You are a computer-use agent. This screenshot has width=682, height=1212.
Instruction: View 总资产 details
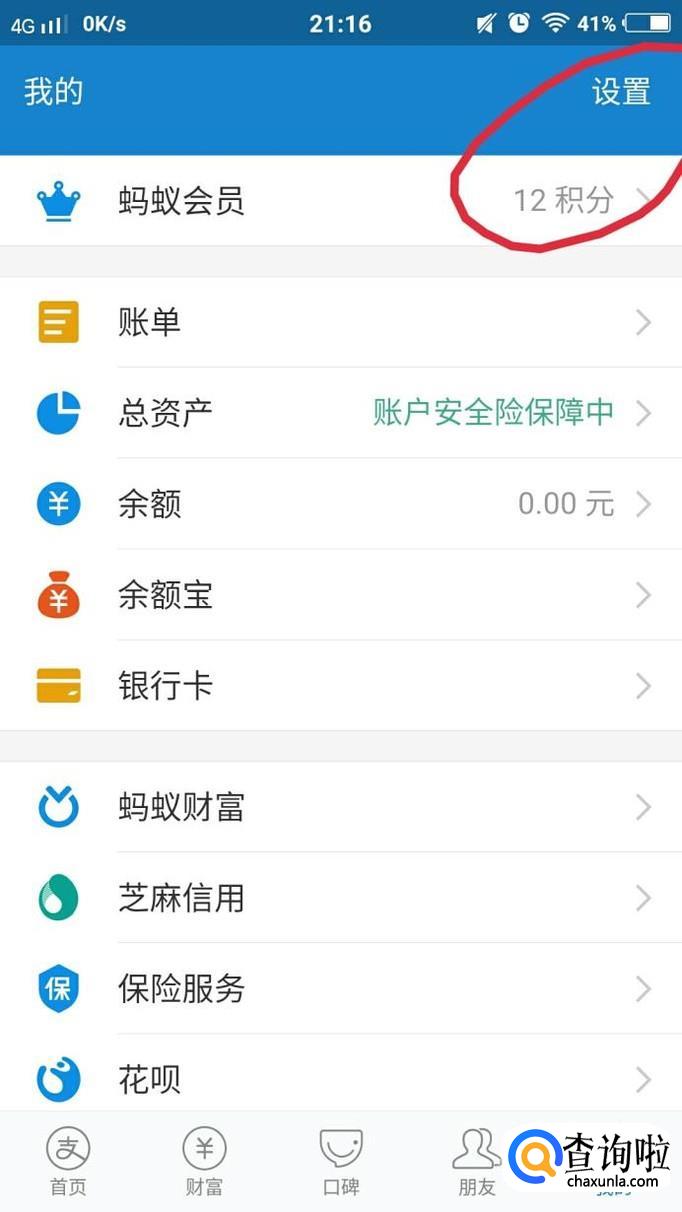(x=340, y=412)
